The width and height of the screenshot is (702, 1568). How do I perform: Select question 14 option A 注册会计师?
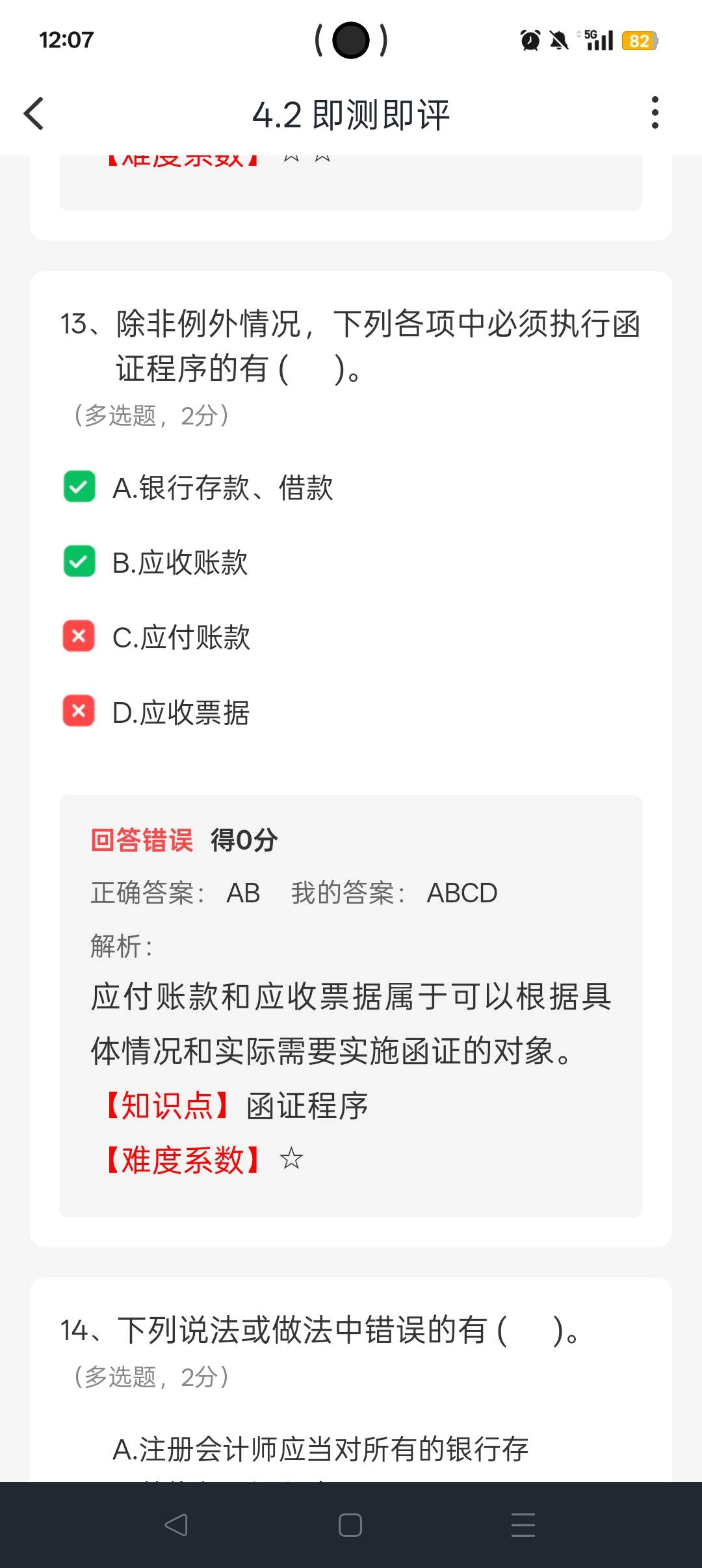320,1450
